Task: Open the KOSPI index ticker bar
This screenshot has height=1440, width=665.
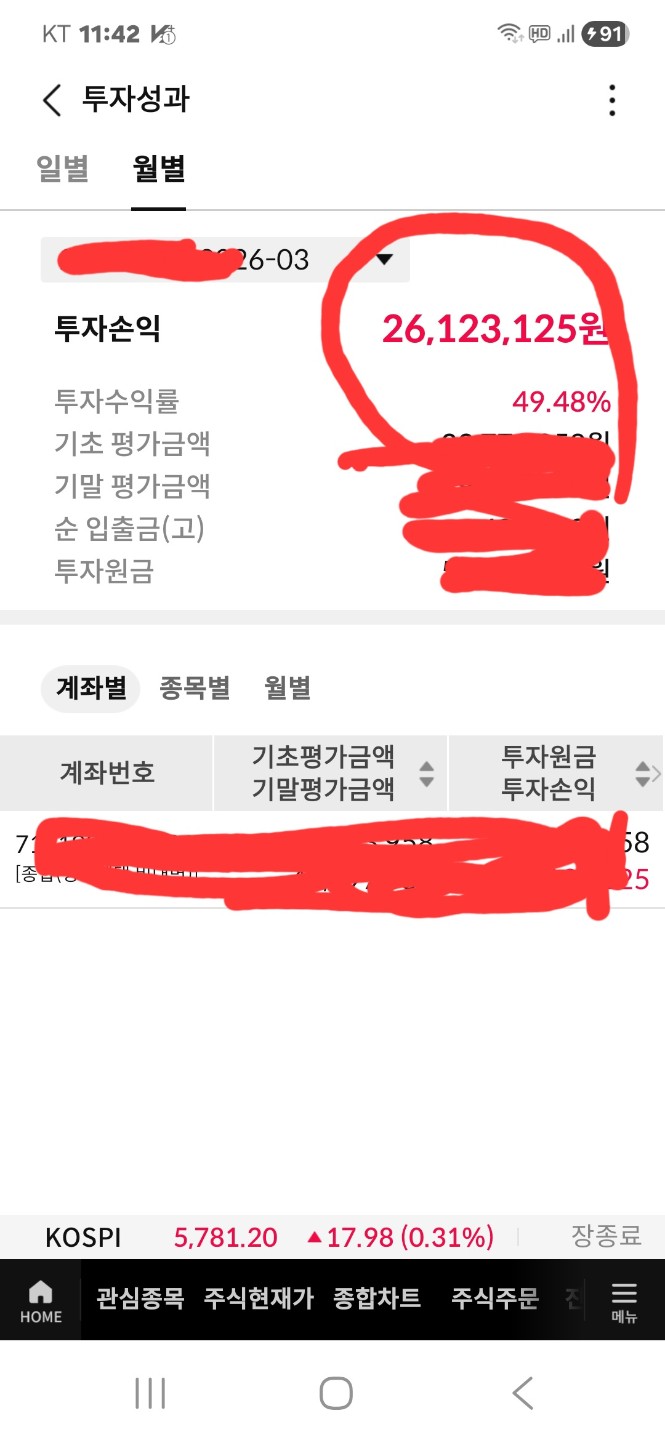Action: pyautogui.click(x=332, y=1237)
